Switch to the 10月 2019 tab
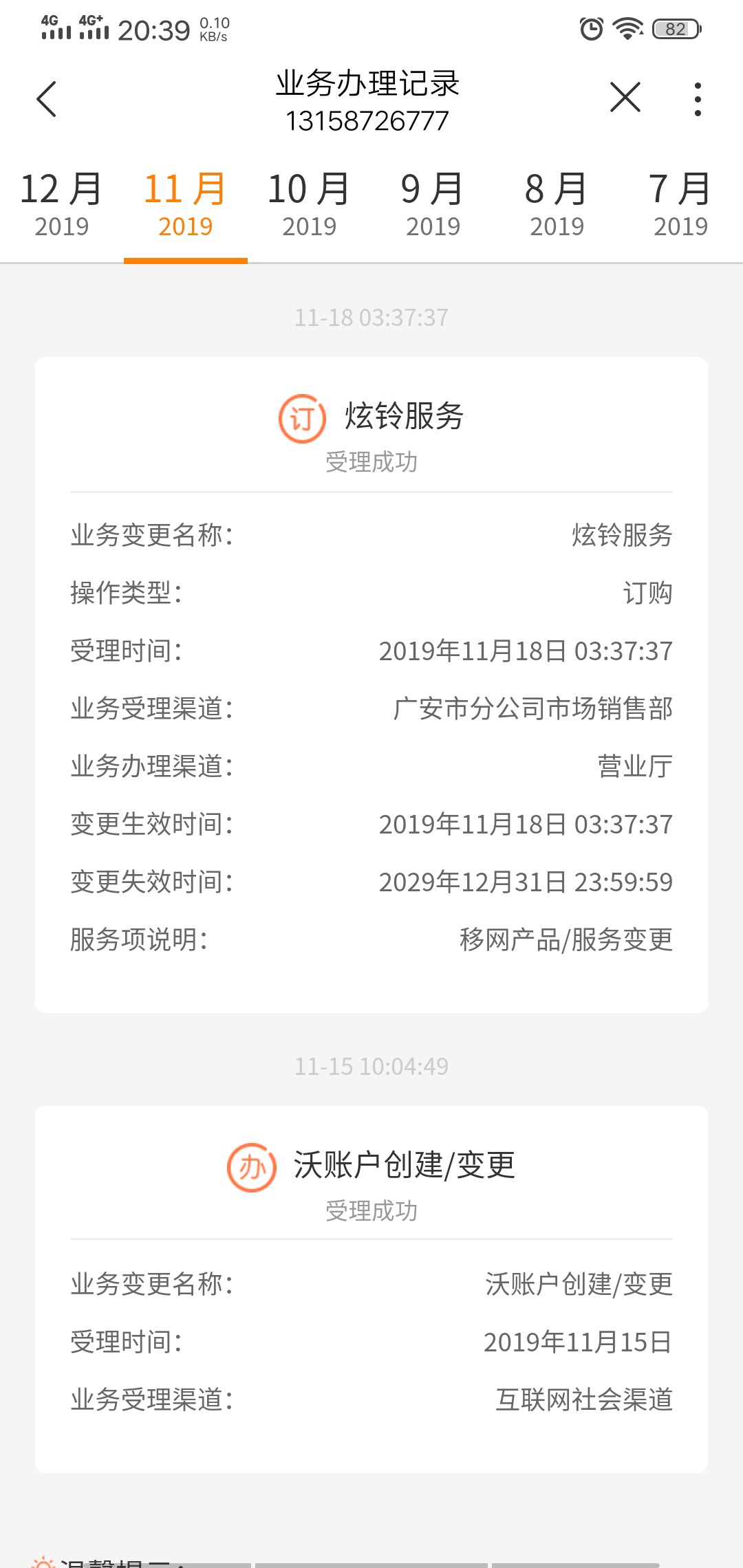 click(x=310, y=205)
